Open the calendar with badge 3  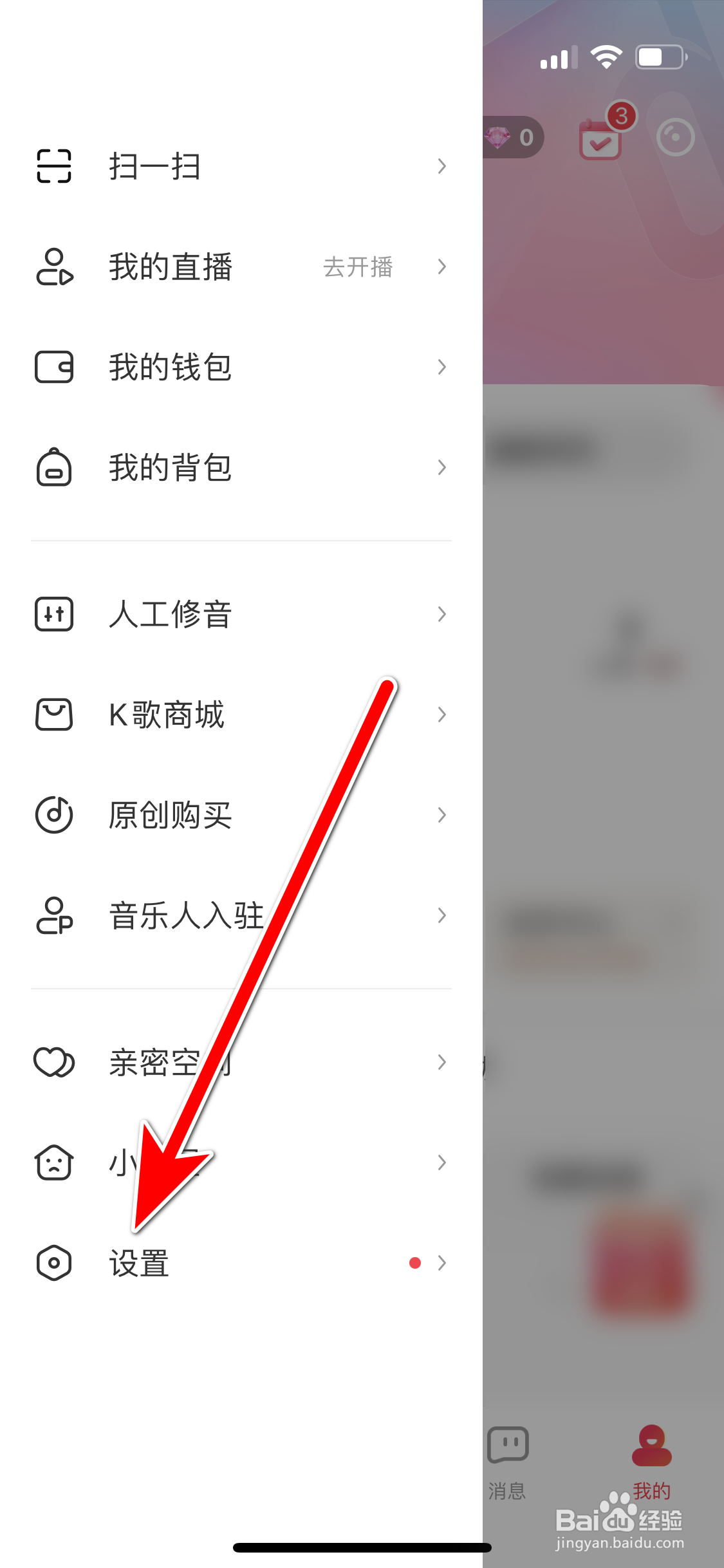(598, 138)
